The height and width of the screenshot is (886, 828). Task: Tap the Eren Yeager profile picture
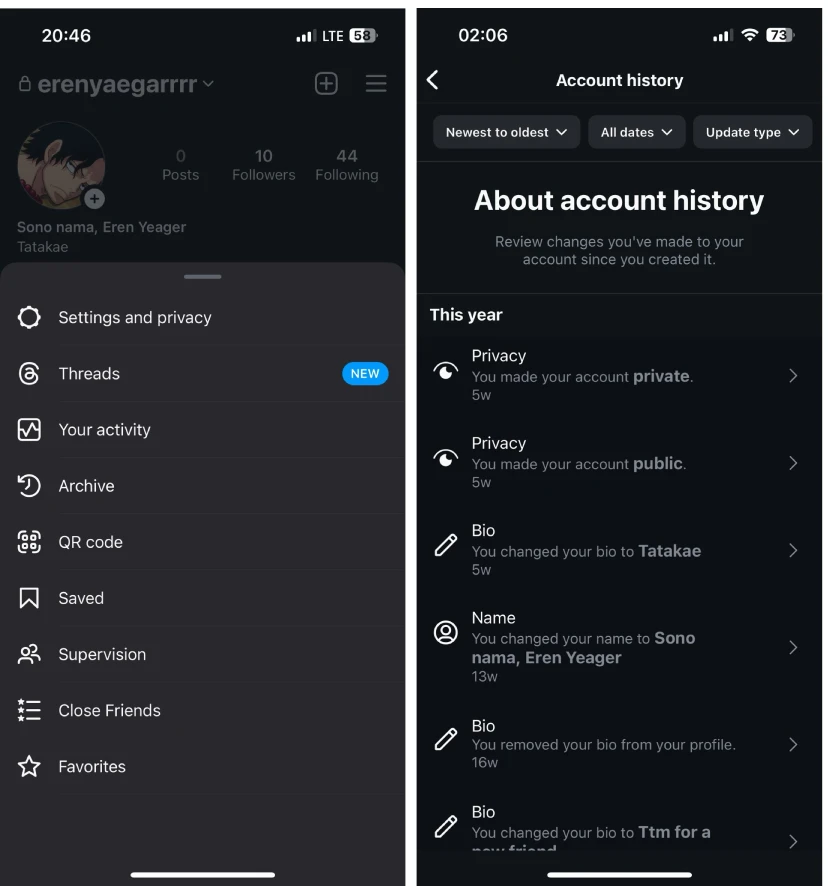(x=62, y=166)
